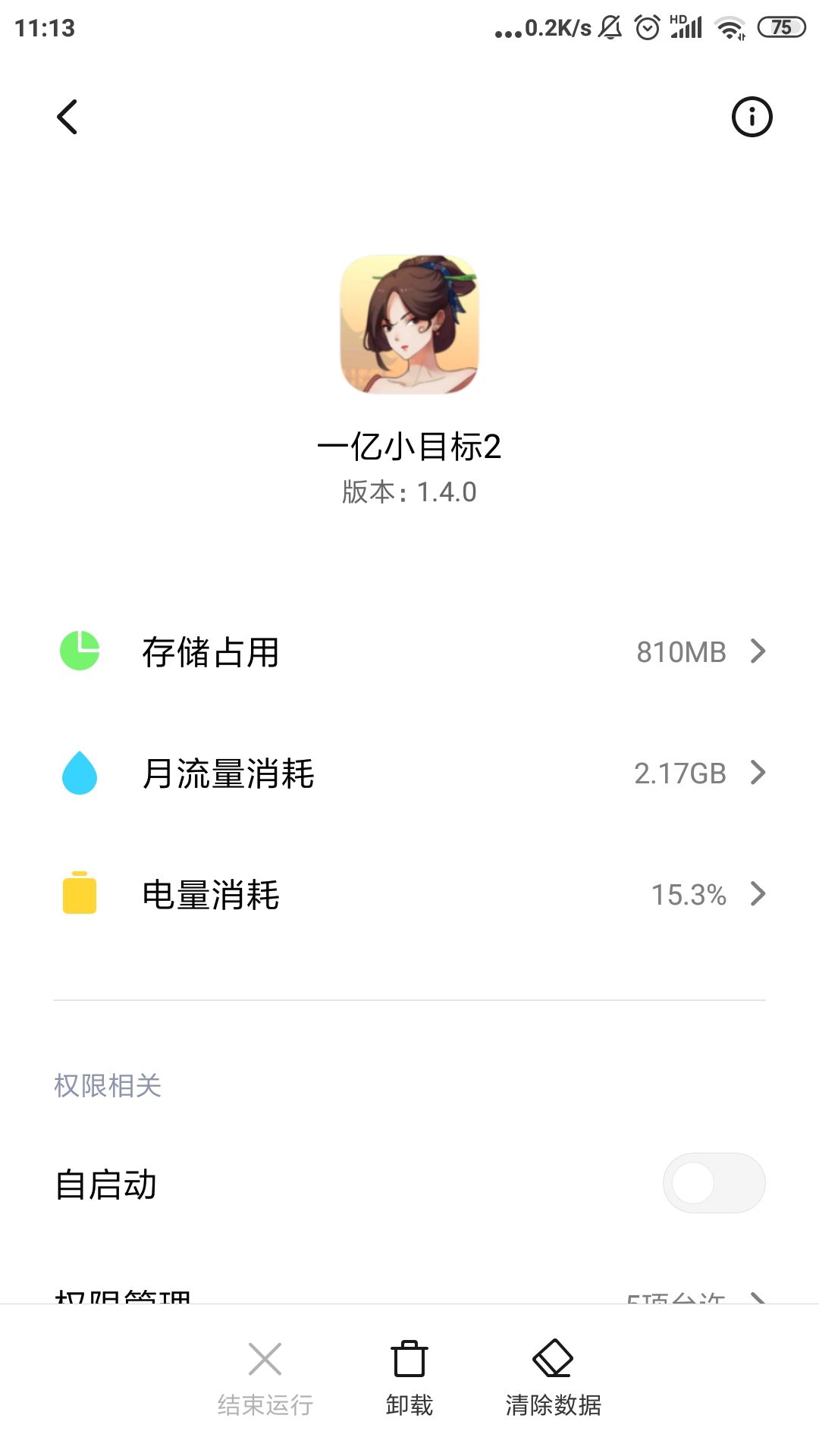Open 存储占用 storage usage details

pyautogui.click(x=409, y=652)
